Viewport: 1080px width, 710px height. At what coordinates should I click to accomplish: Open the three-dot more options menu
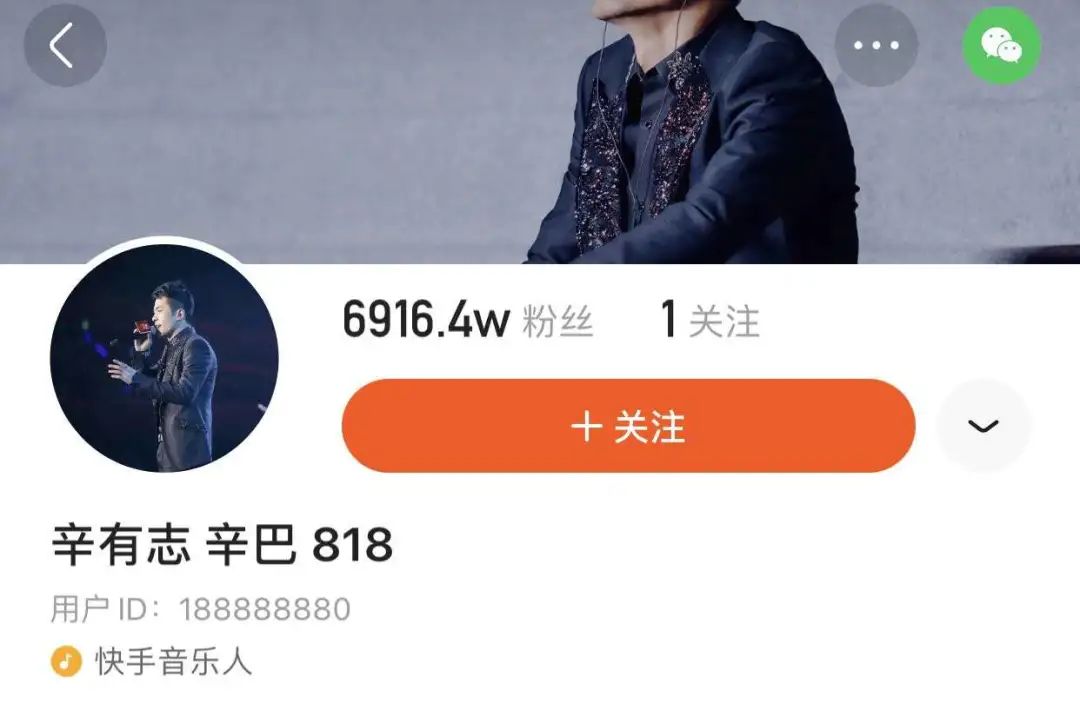click(875, 46)
